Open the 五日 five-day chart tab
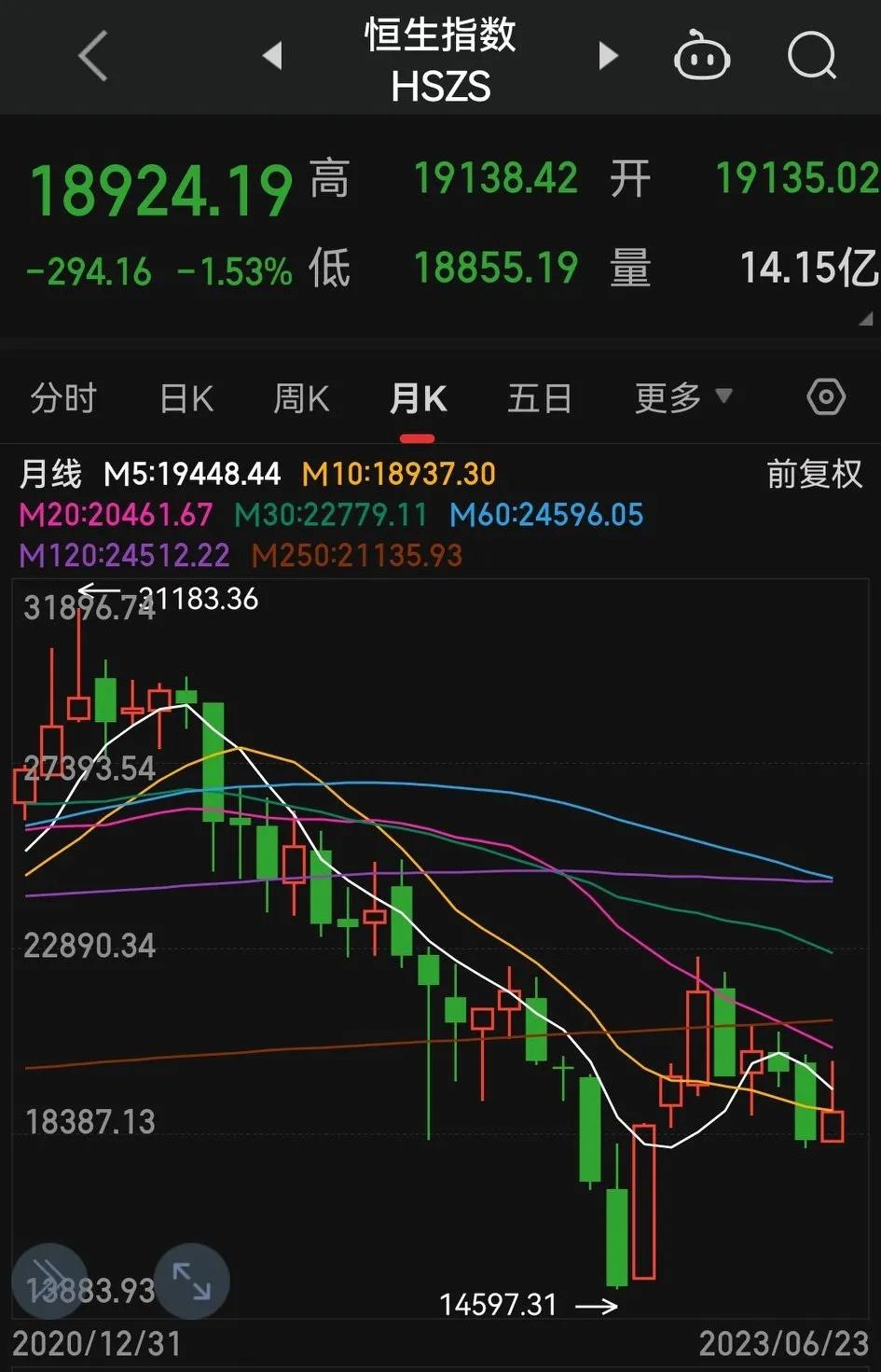This screenshot has width=881, height=1372. pyautogui.click(x=539, y=396)
